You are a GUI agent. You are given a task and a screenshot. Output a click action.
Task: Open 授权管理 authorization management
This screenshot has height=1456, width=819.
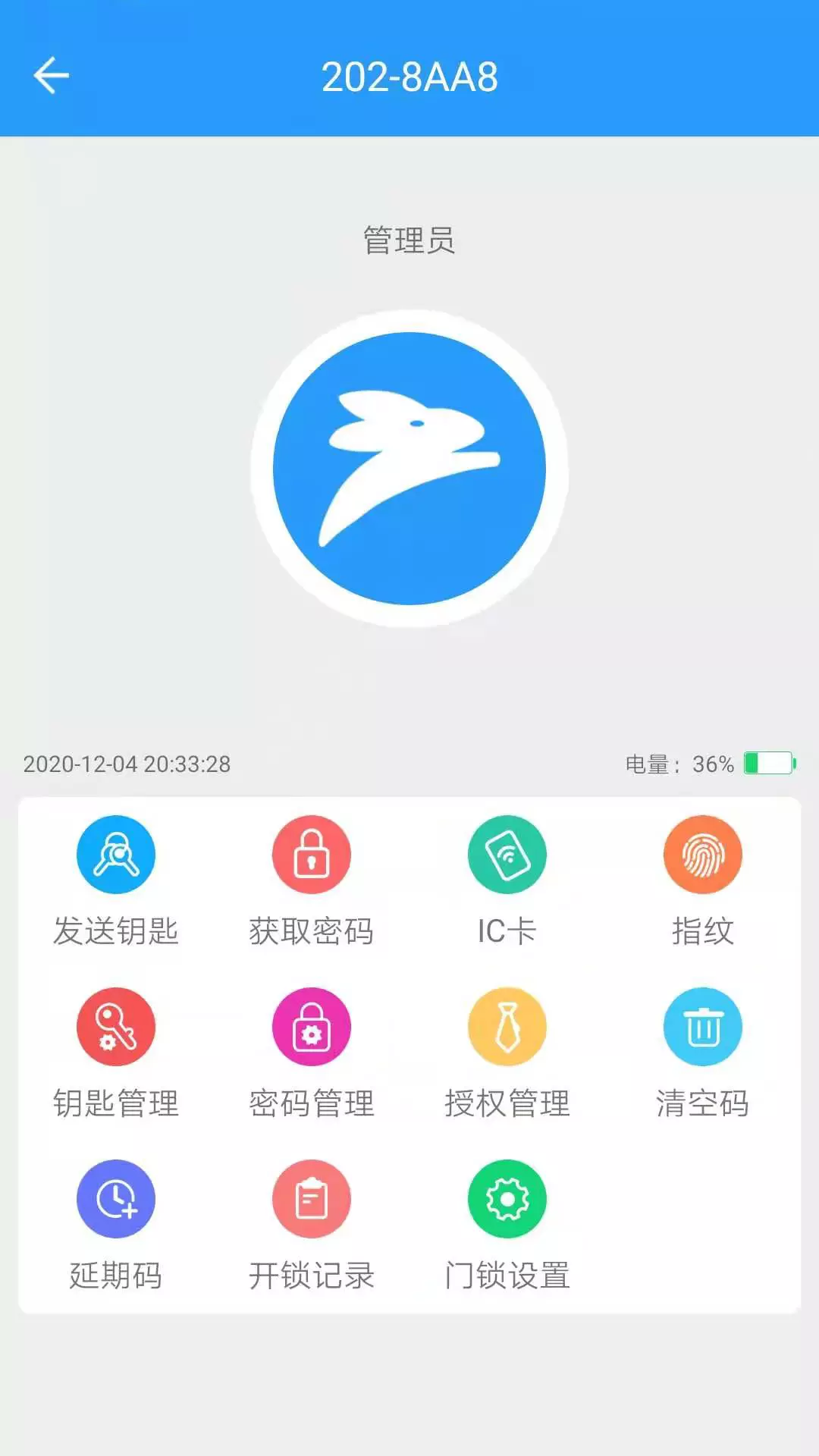tap(507, 1054)
